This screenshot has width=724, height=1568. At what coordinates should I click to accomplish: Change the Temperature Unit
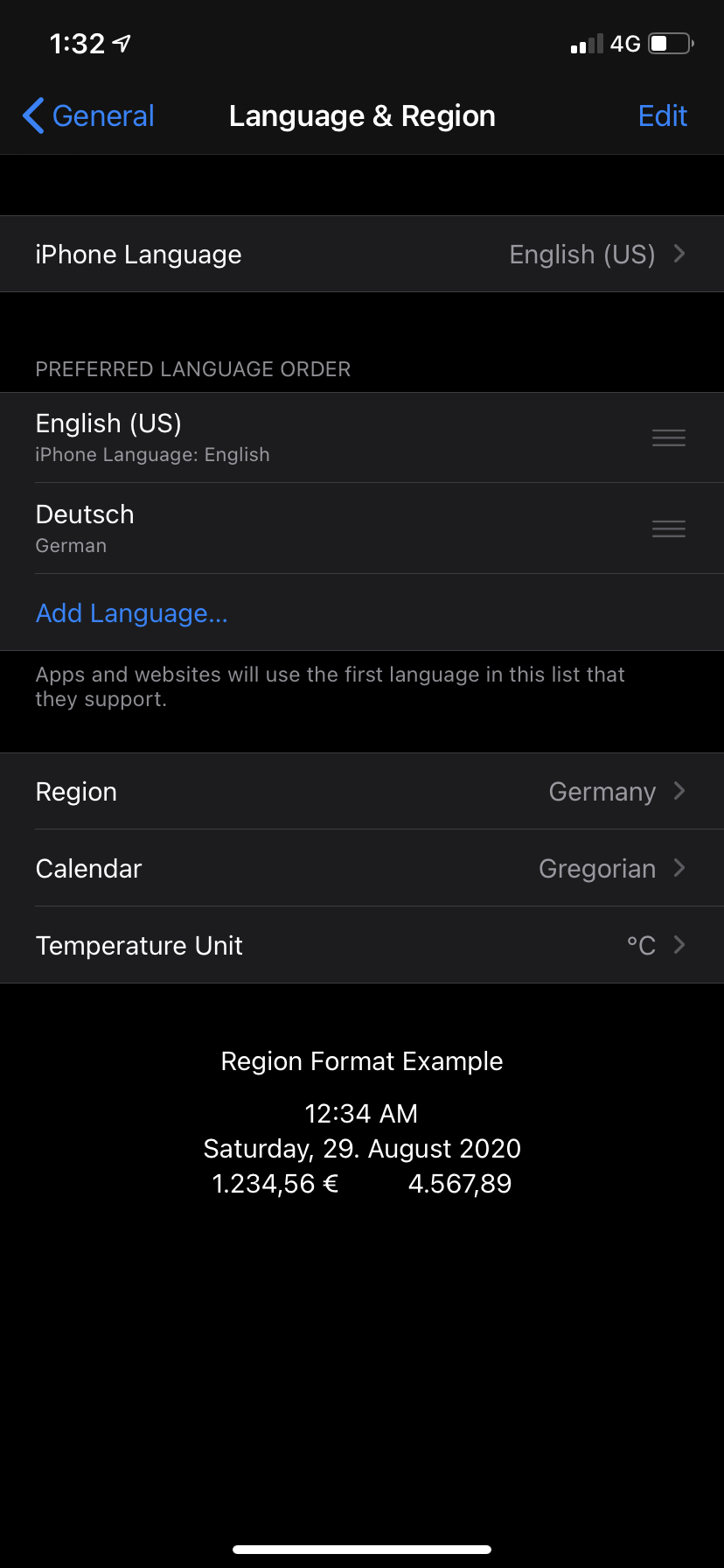pos(361,946)
